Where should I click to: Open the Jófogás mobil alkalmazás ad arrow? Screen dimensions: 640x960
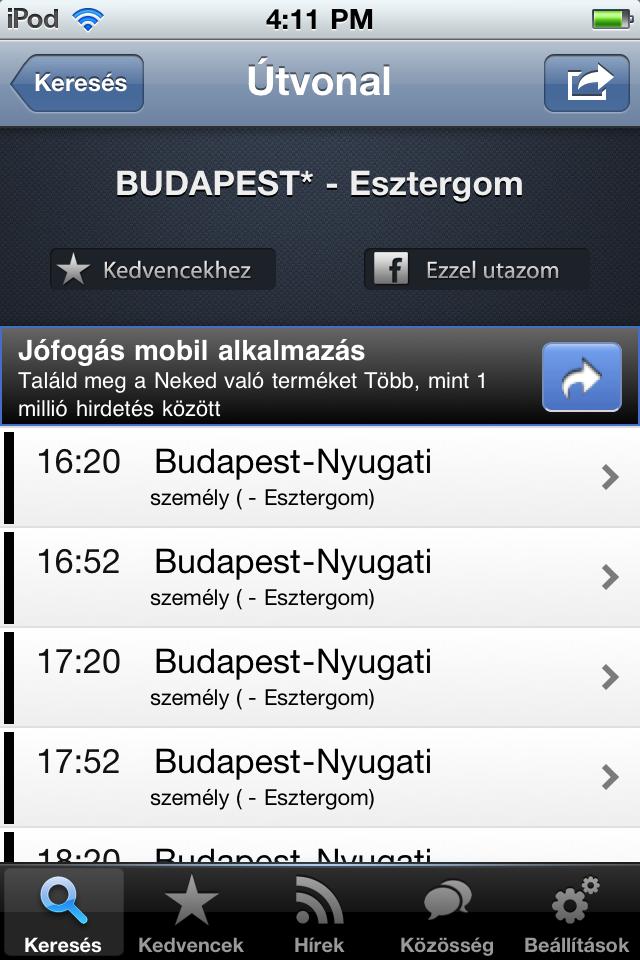pos(581,377)
